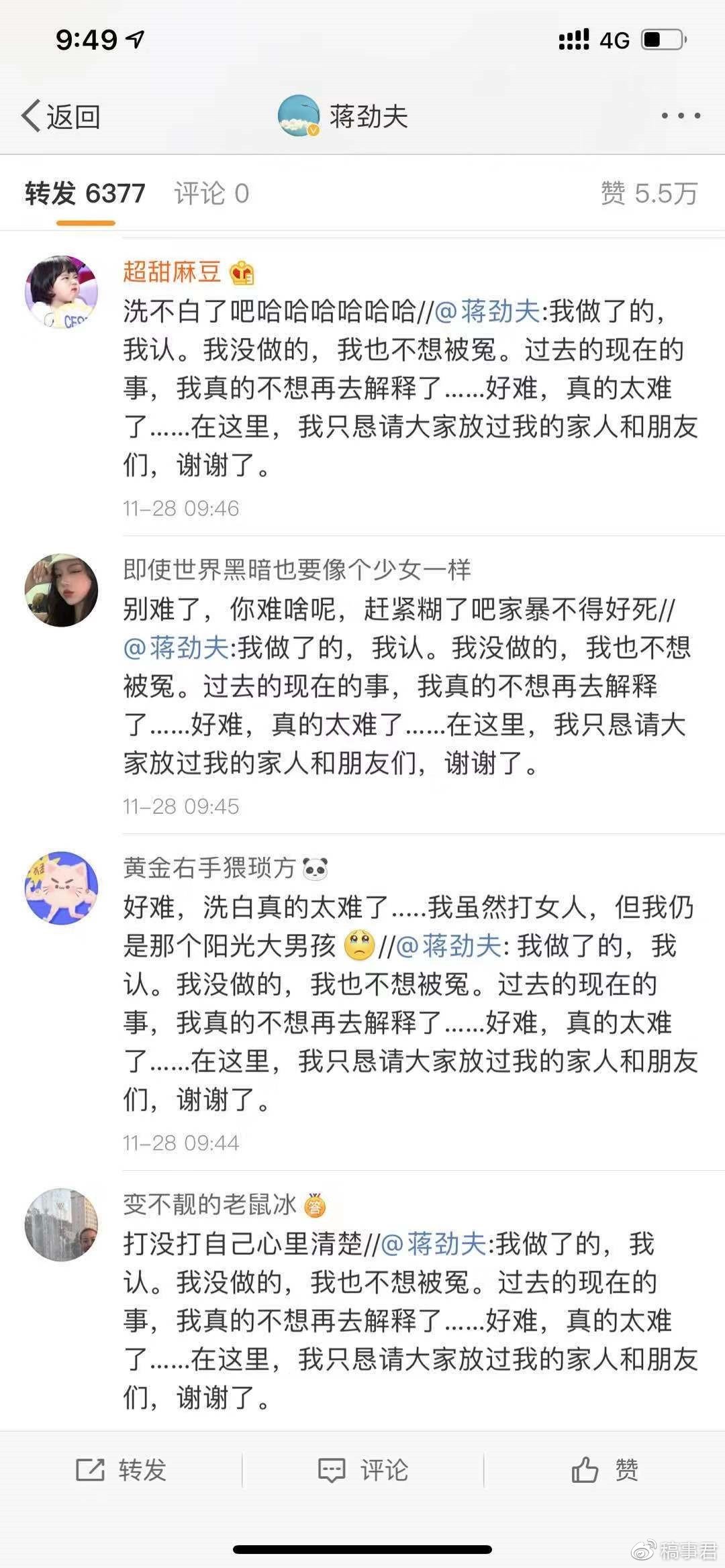Screen dimensions: 725x1568
Task: Switch to the 评论 0 tab
Action: pos(211,194)
